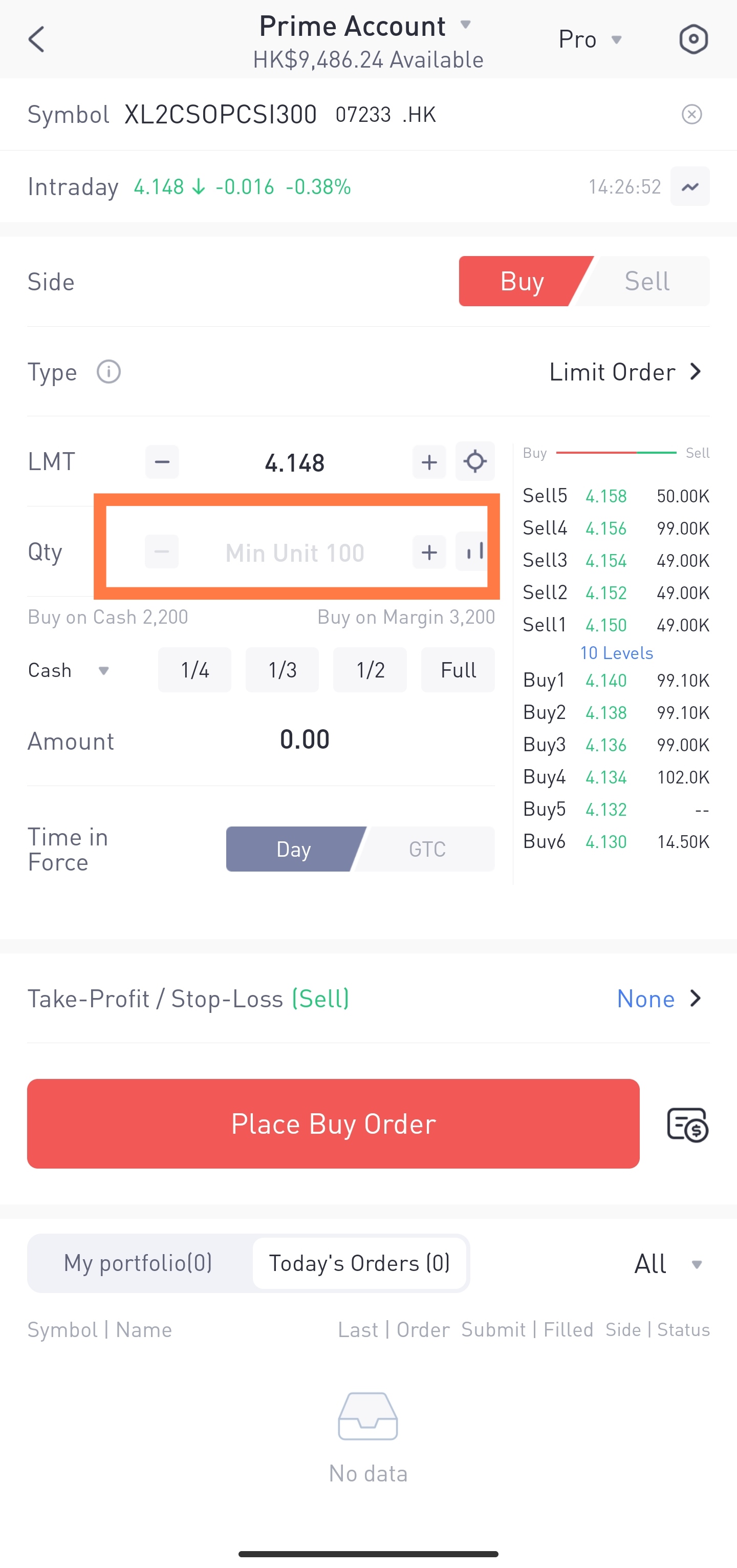Open account settings via the gear icon

pos(693,38)
